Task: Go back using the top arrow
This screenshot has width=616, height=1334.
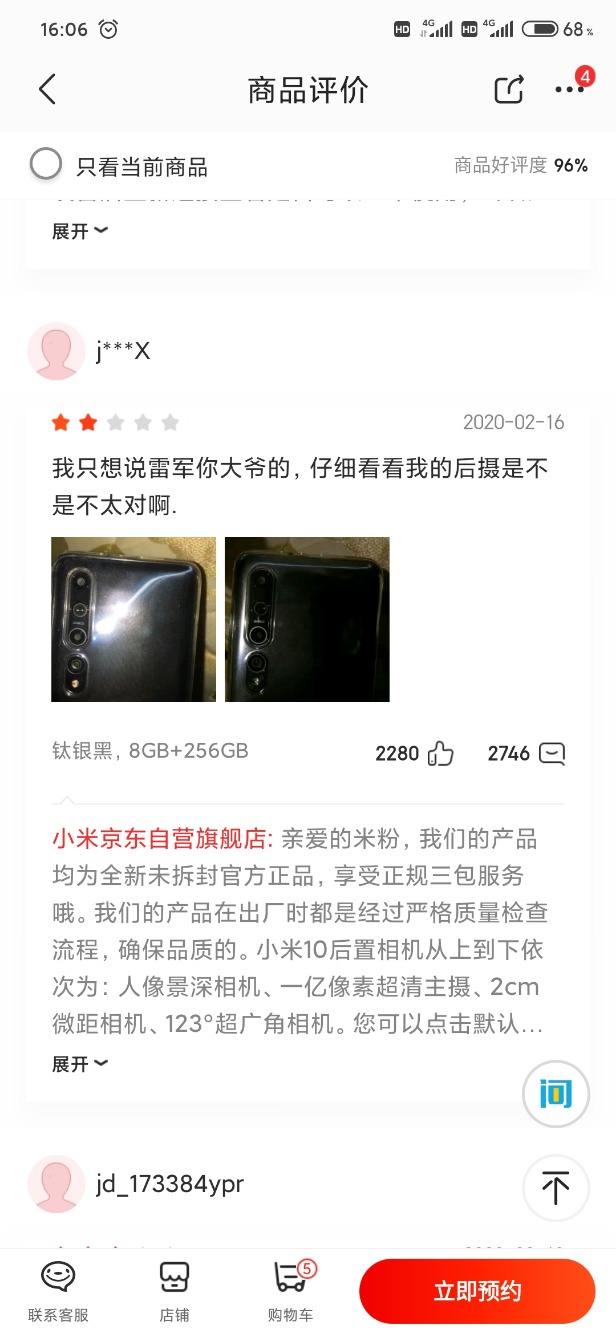Action: tap(47, 90)
